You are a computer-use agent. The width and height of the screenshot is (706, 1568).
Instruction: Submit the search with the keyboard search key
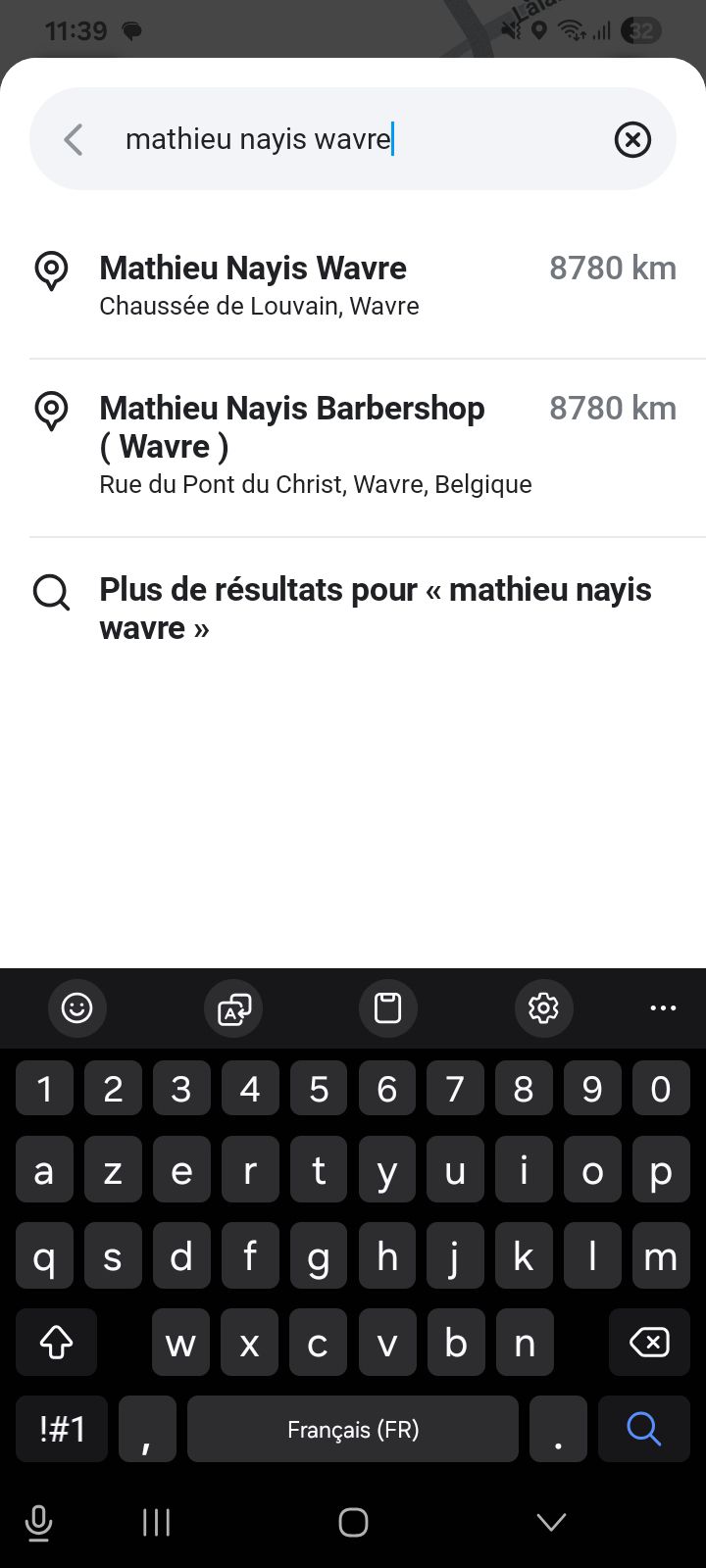point(643,1429)
